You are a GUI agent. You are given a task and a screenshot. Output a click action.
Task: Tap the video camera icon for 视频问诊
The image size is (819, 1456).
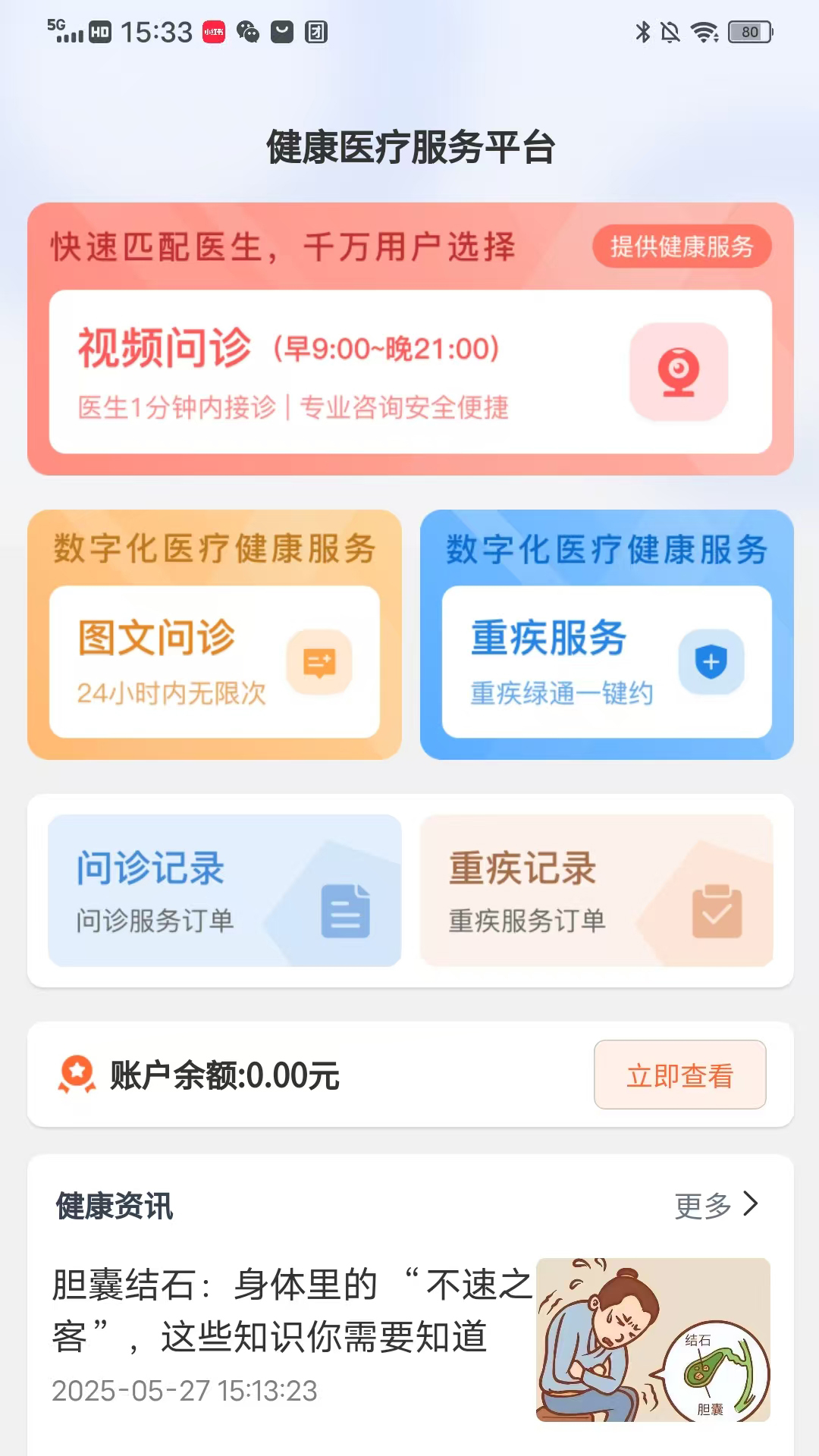pyautogui.click(x=679, y=372)
